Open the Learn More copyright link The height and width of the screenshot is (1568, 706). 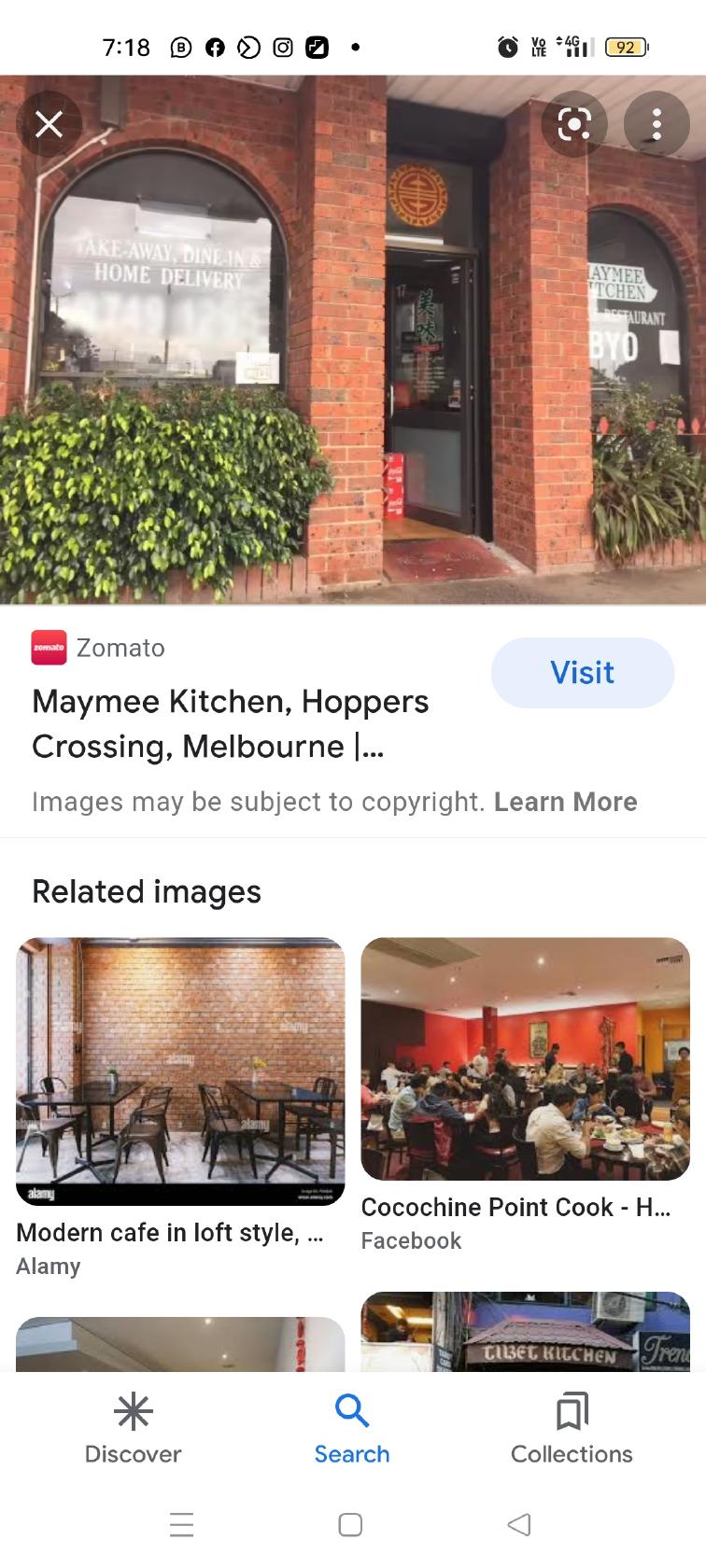tap(565, 802)
